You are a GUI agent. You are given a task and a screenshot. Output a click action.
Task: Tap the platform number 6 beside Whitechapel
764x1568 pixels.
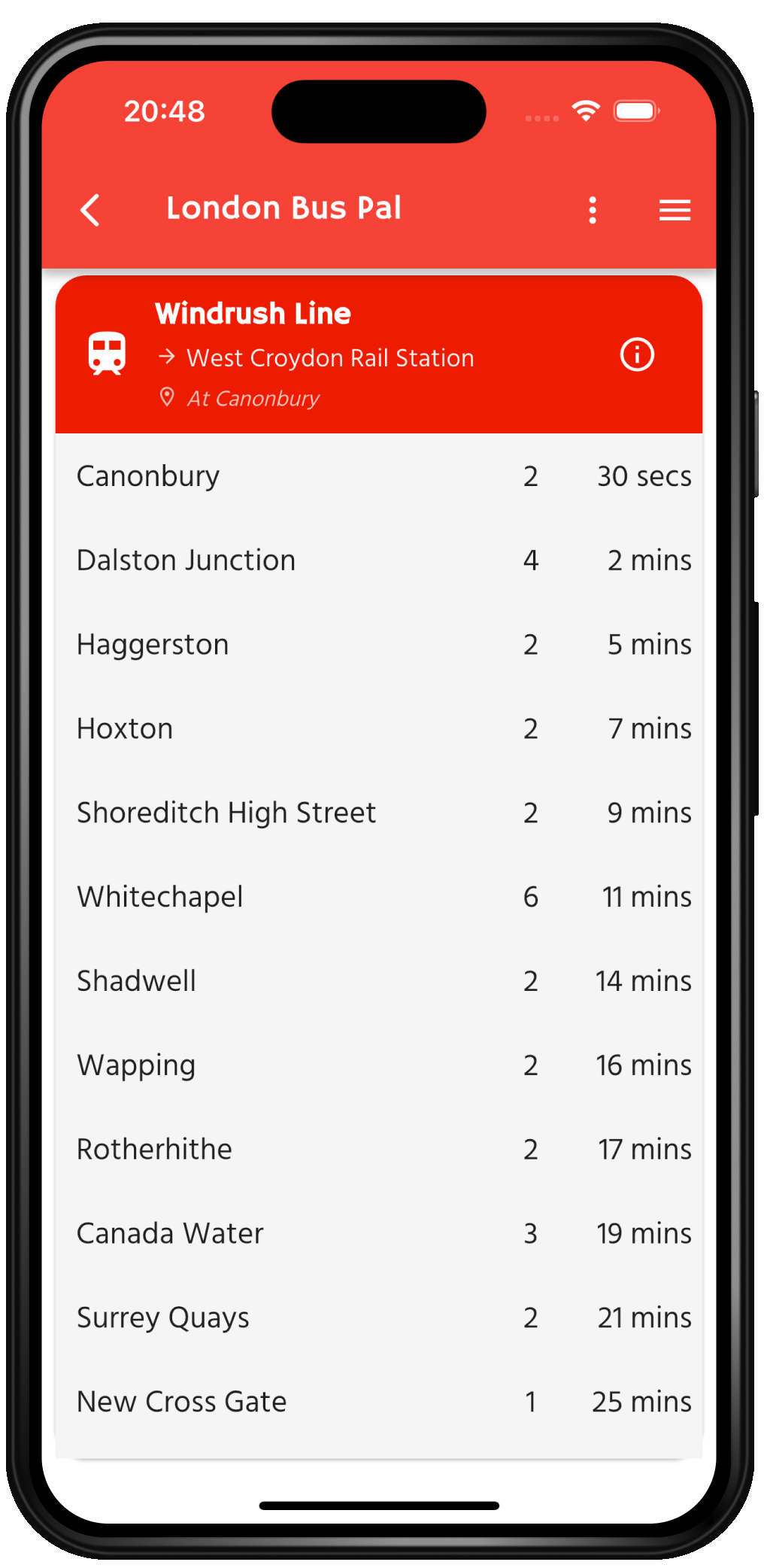pos(530,896)
